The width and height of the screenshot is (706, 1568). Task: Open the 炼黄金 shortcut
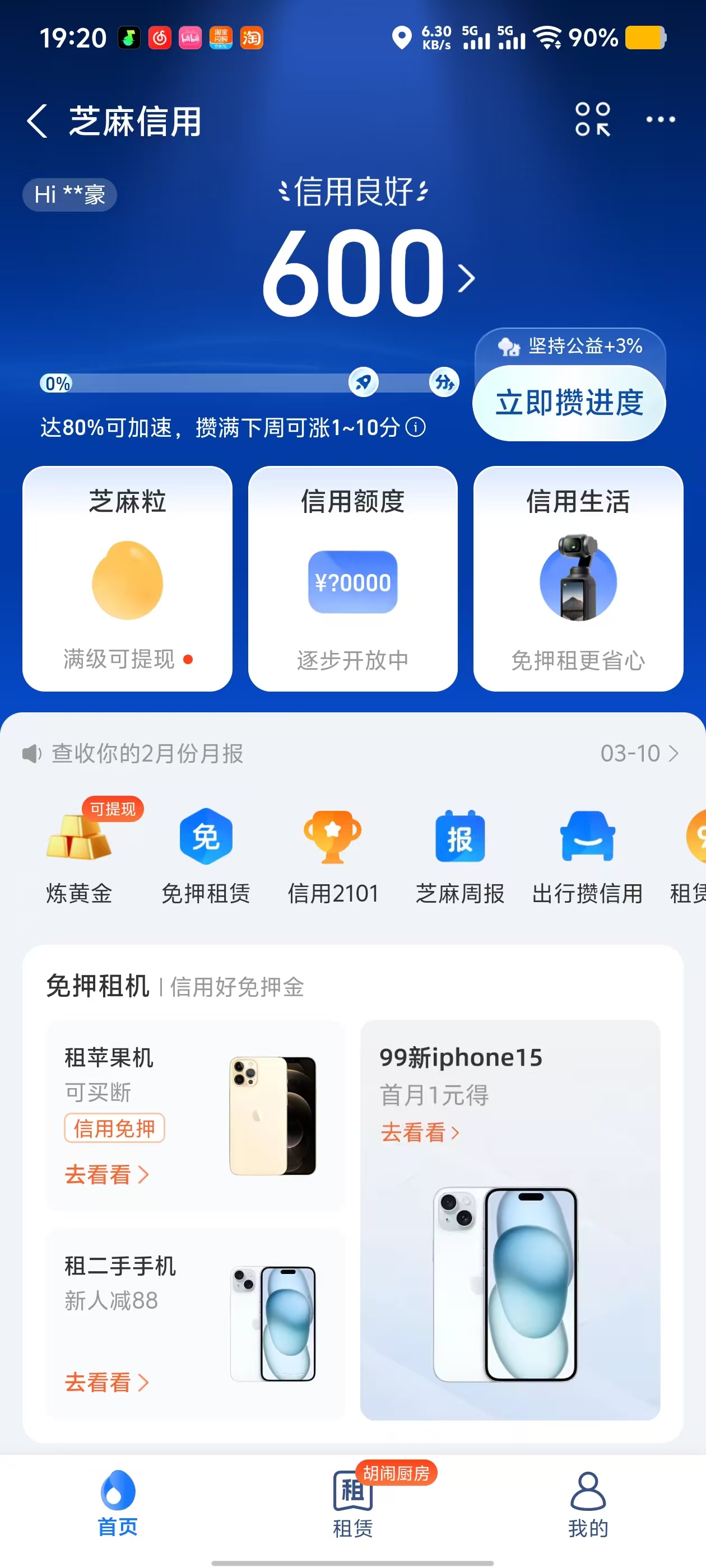click(x=79, y=853)
